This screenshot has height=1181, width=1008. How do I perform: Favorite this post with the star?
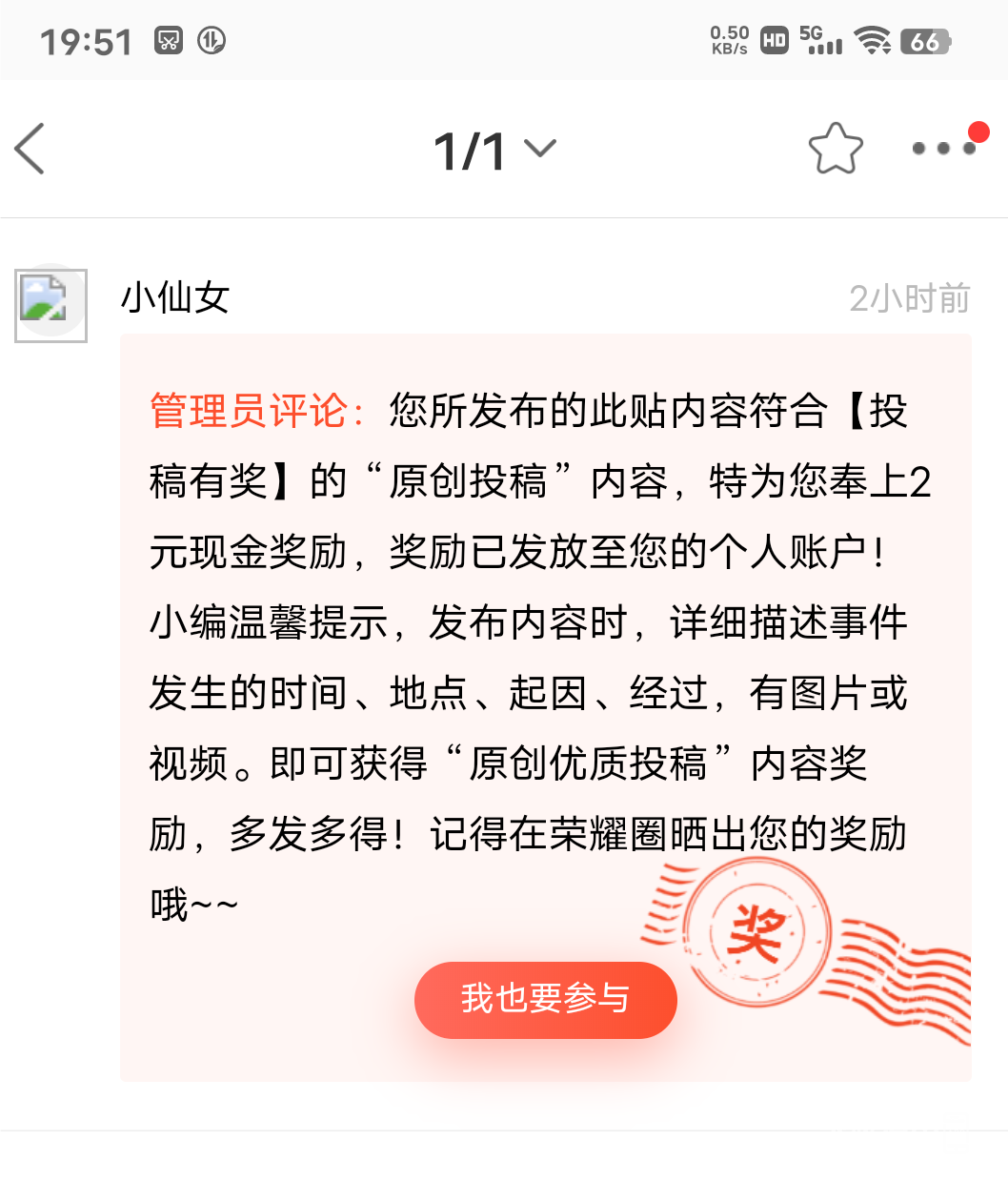click(836, 149)
